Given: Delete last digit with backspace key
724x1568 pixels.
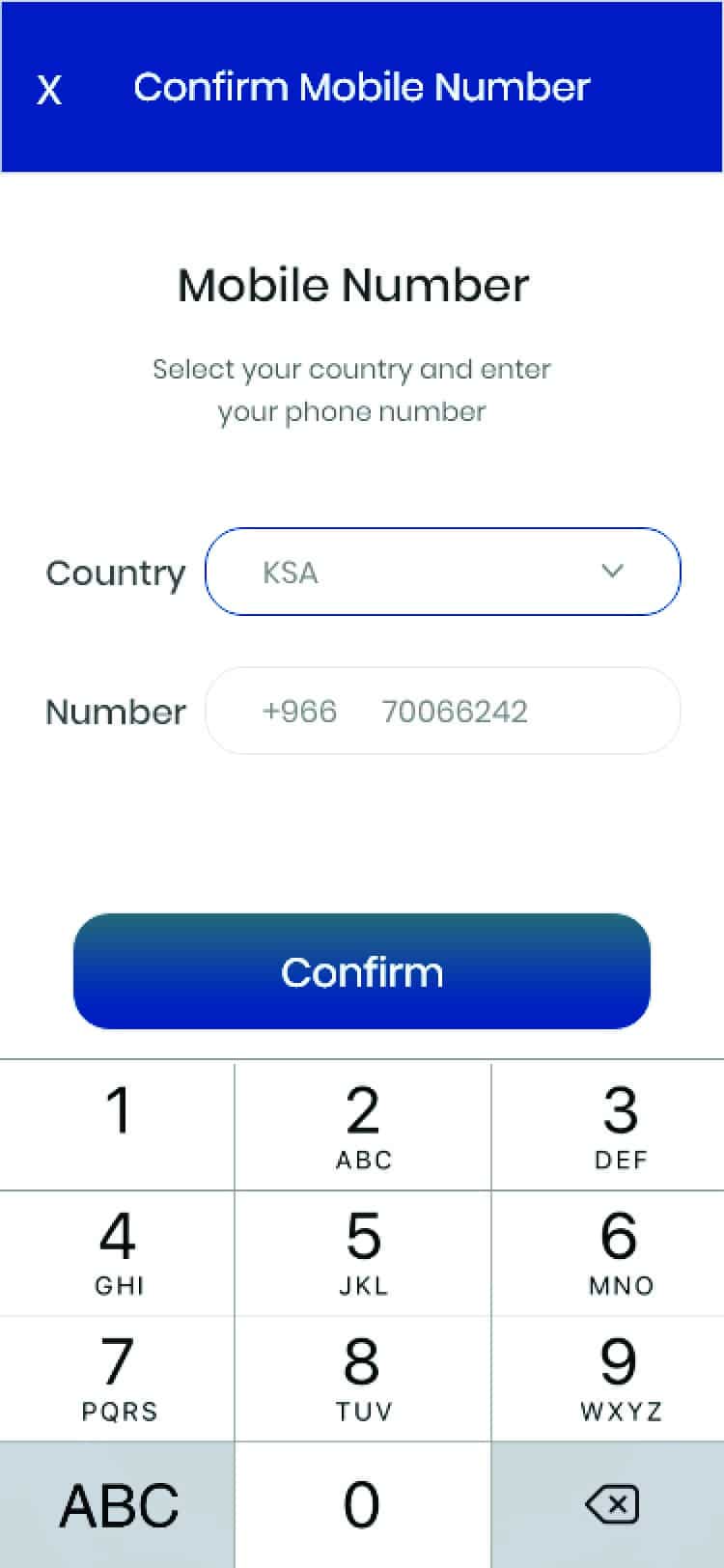Looking at the screenshot, I should (612, 1503).
